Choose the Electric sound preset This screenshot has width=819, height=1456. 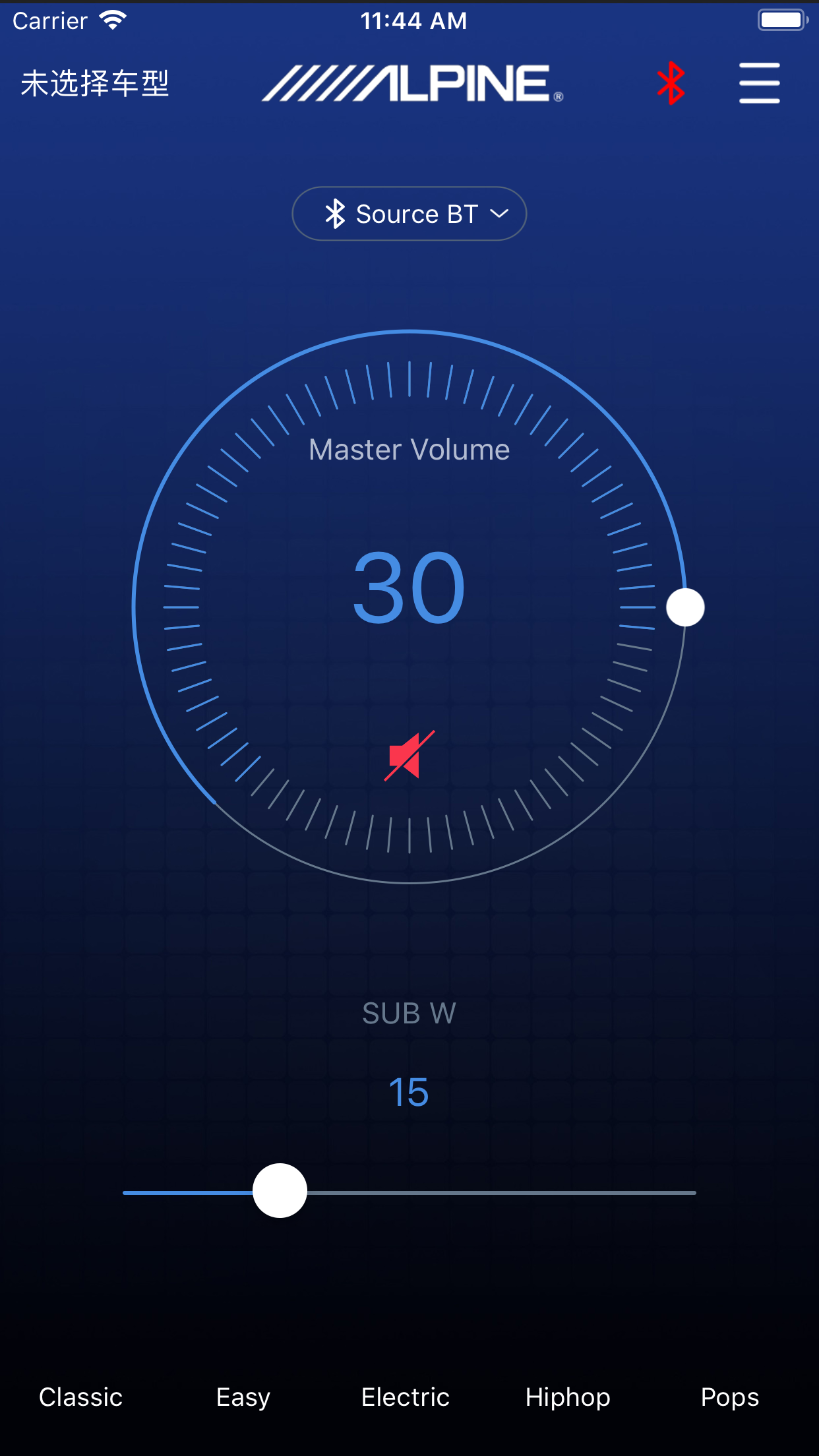coord(405,1396)
